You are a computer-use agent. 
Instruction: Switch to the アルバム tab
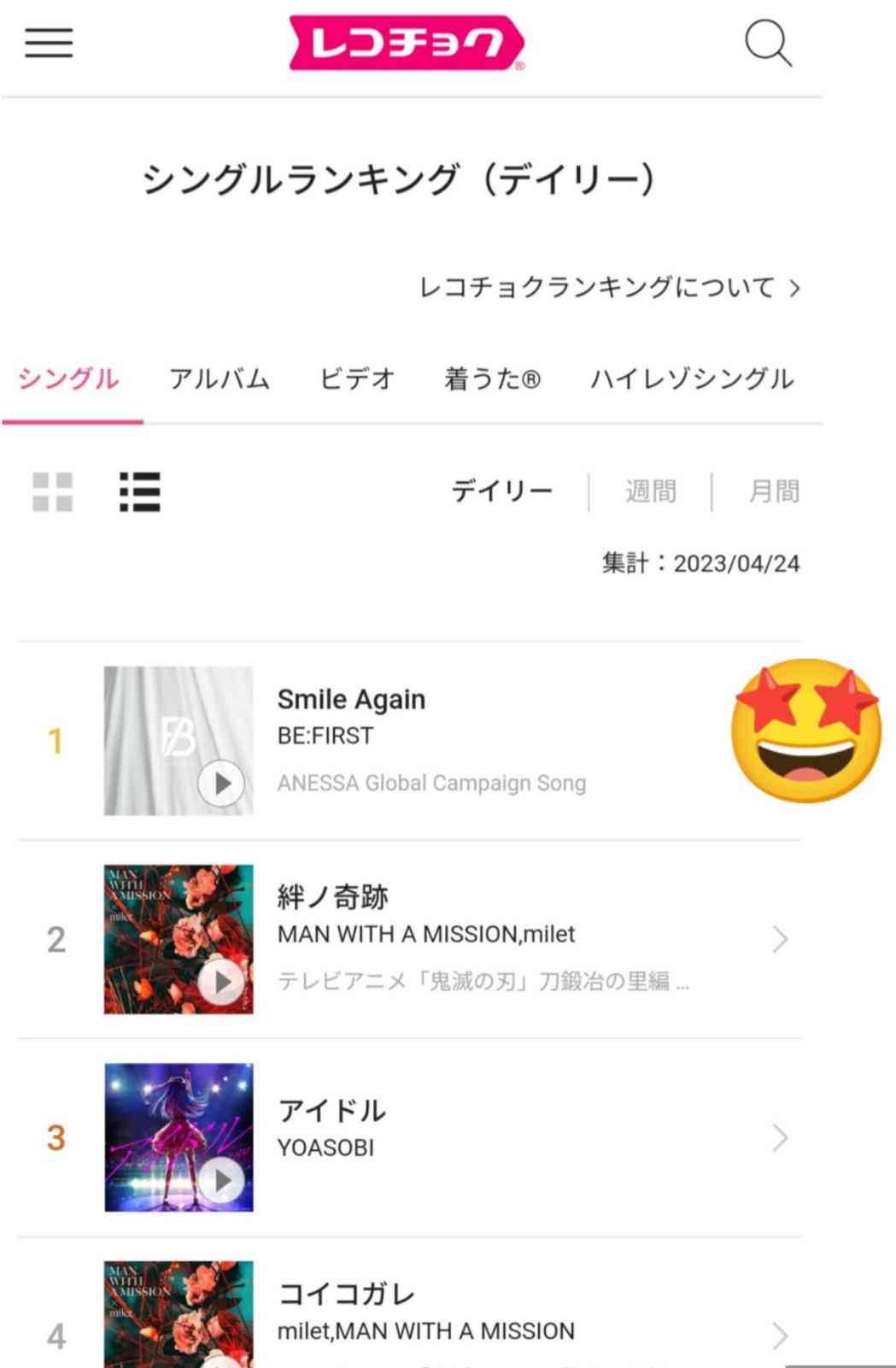220,379
